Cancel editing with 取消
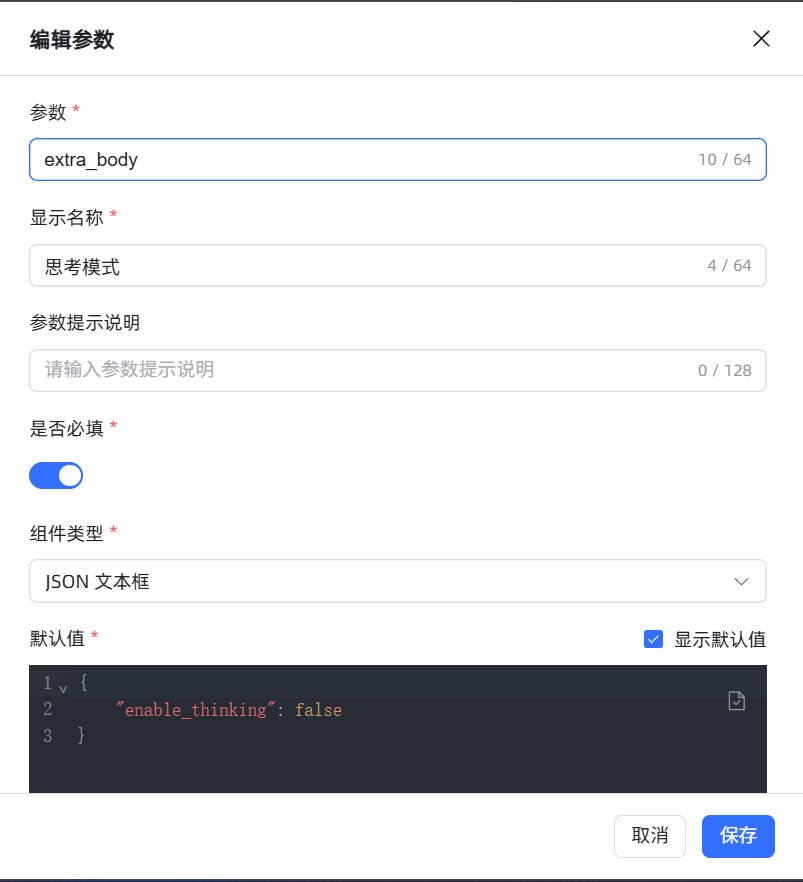Screen dimensions: 803x882 (649, 836)
